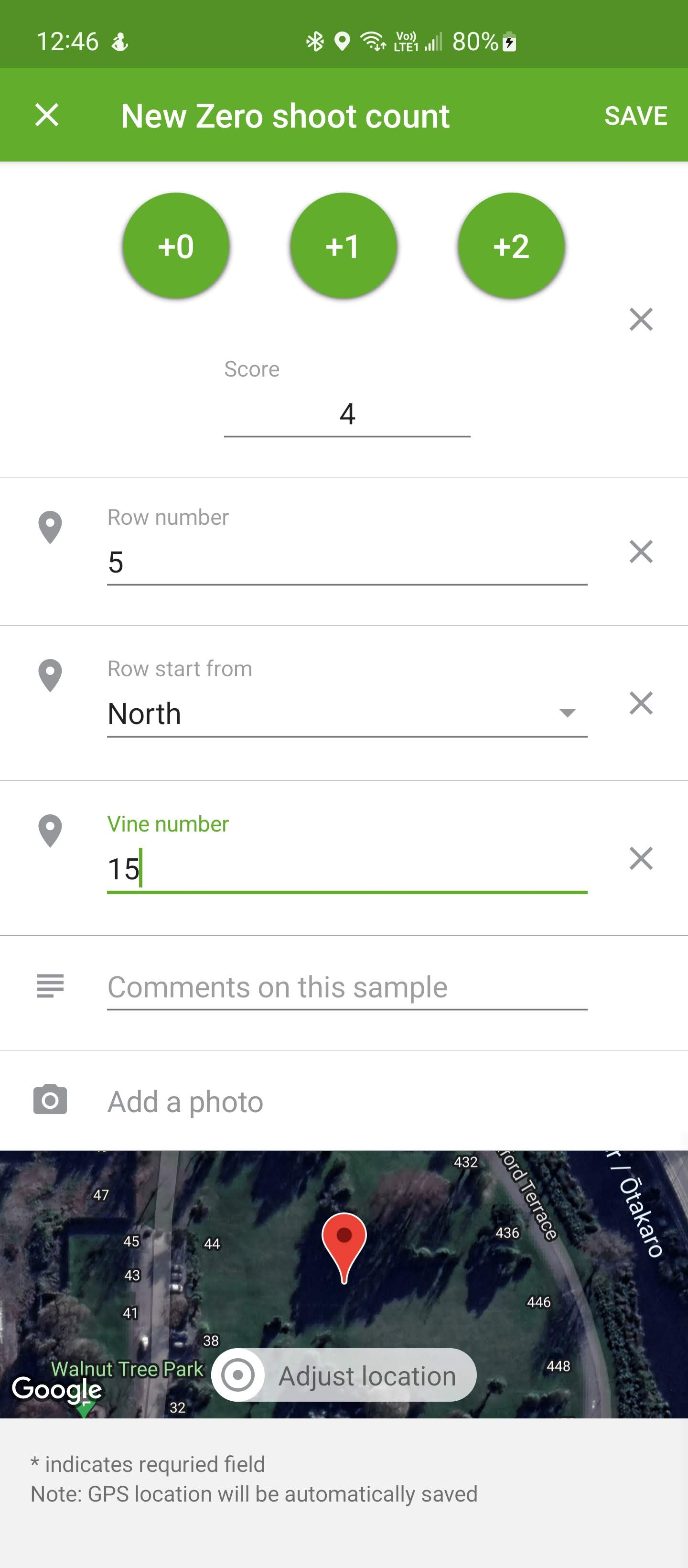The image size is (688, 1568).
Task: Edit the Row number field
Action: pos(347,562)
